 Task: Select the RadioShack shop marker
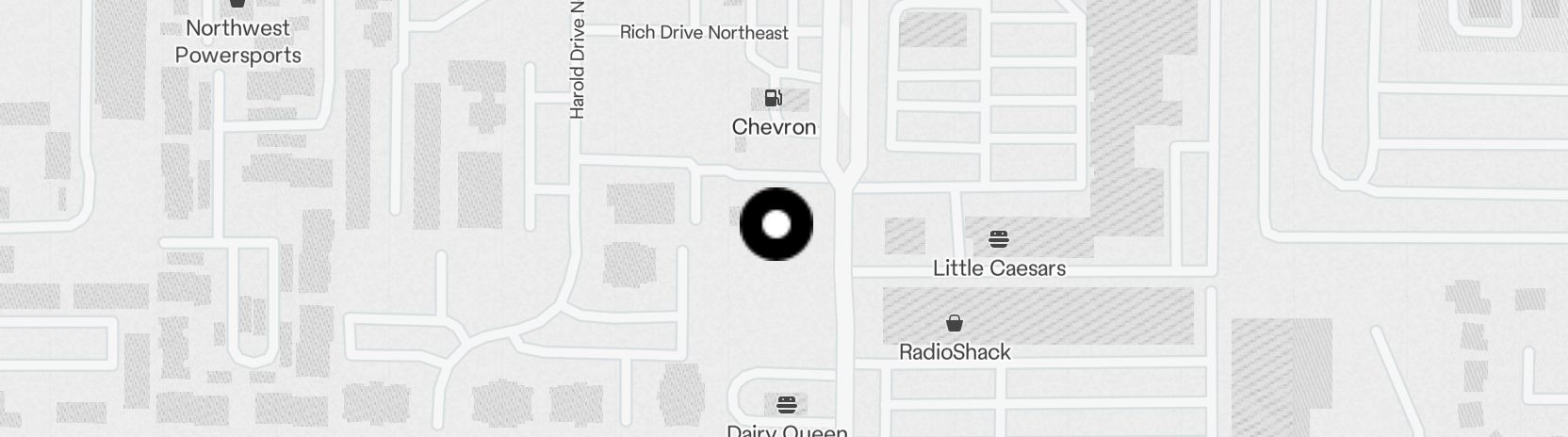click(955, 324)
